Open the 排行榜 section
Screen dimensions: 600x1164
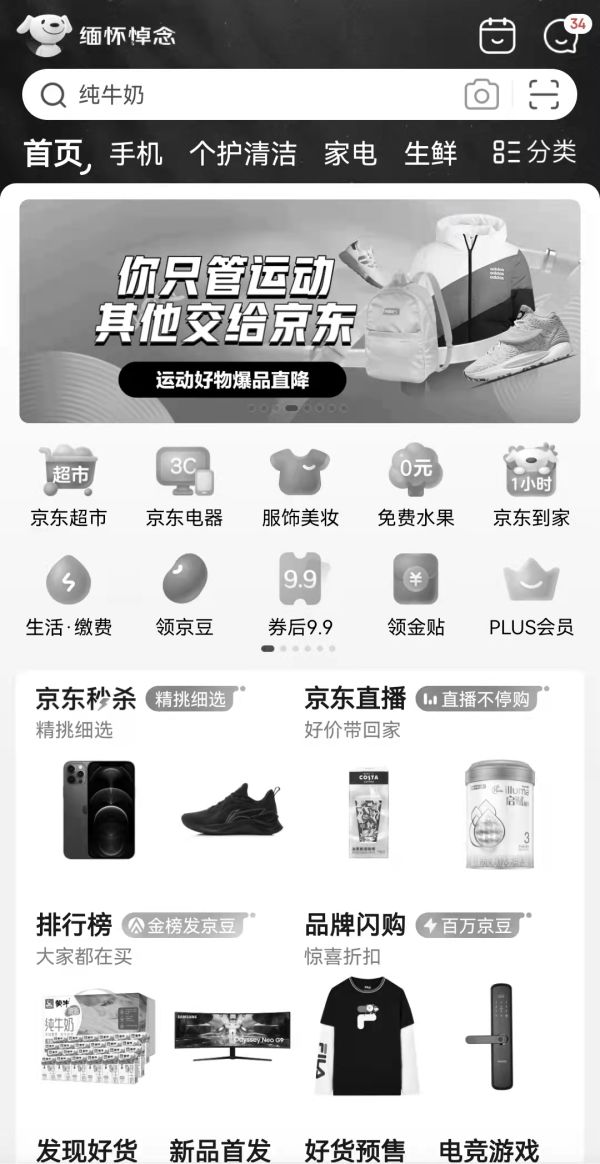(x=74, y=925)
